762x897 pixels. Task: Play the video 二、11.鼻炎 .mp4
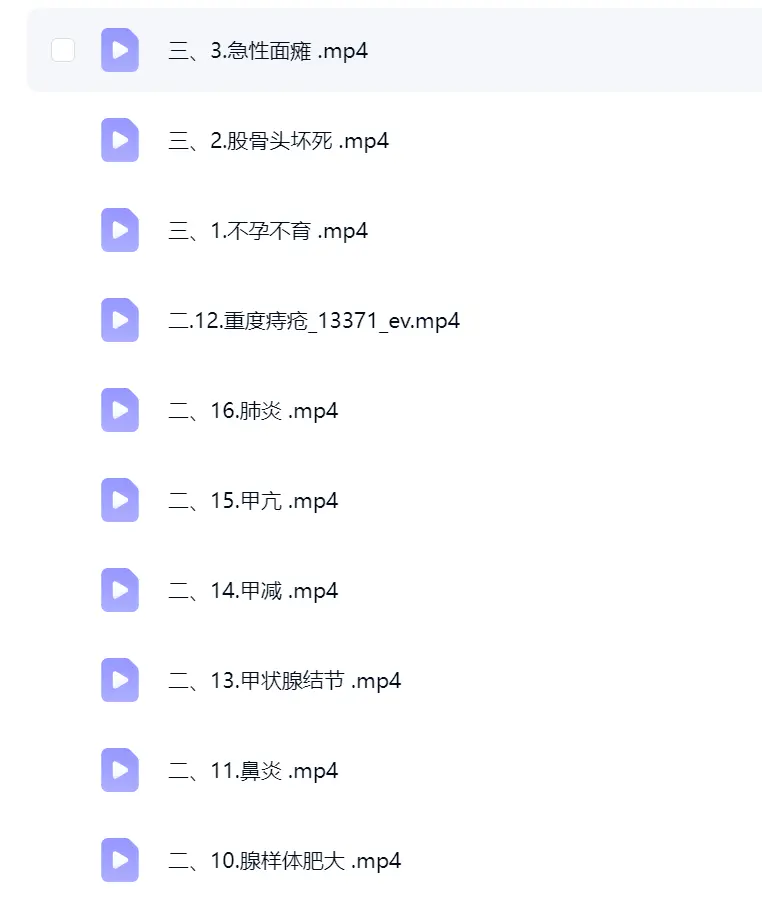coord(253,770)
